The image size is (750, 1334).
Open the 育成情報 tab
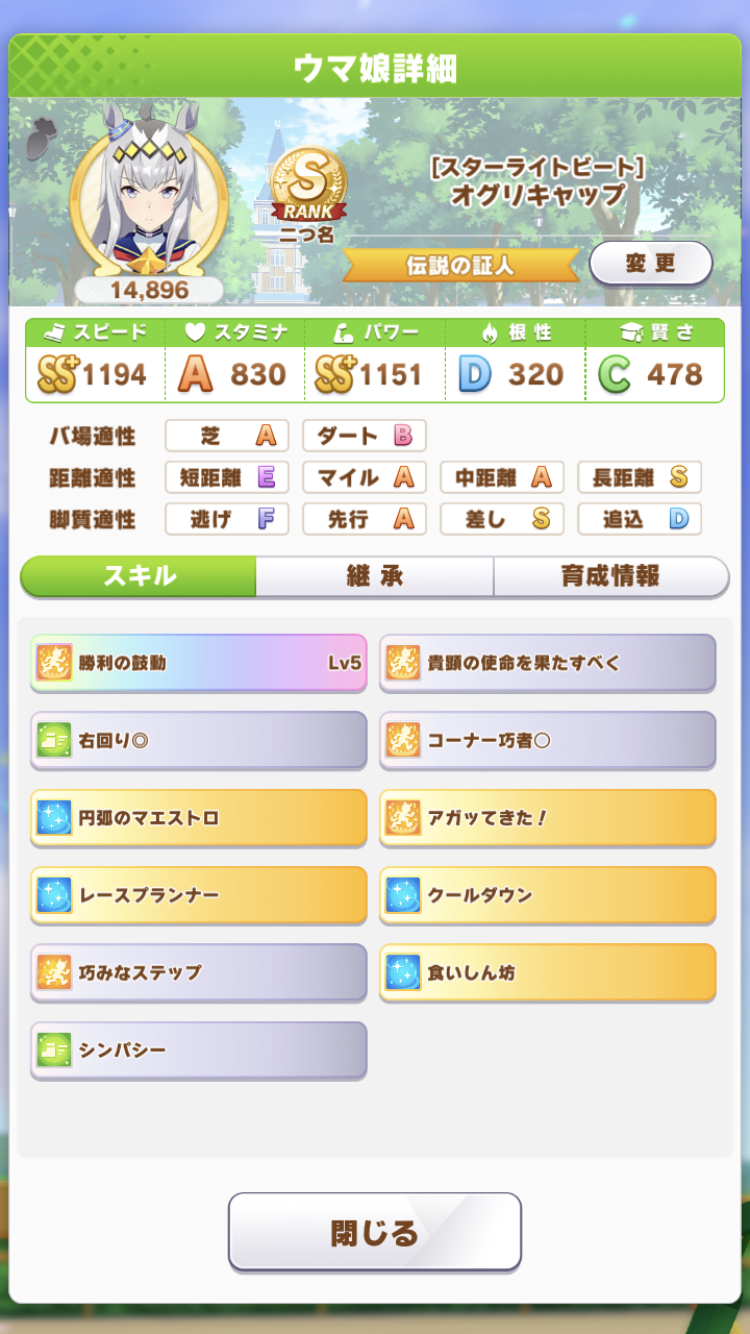coord(610,576)
